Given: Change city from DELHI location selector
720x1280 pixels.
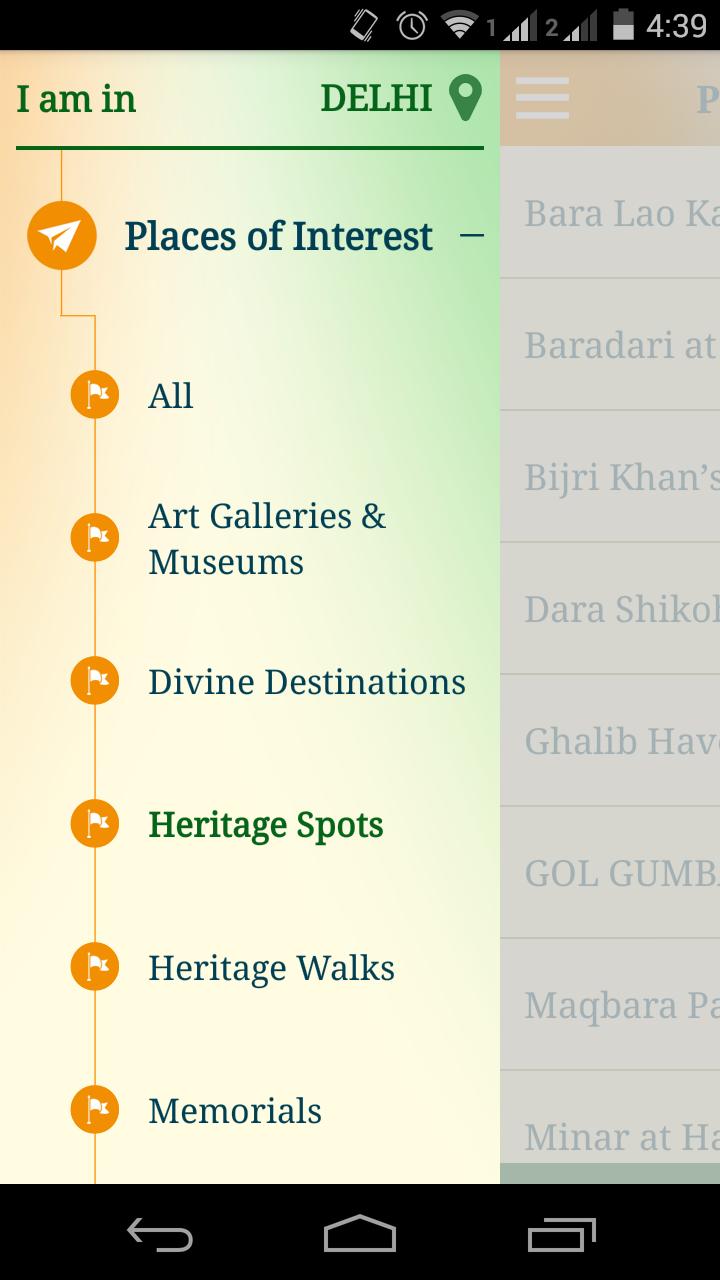Looking at the screenshot, I should (x=400, y=99).
